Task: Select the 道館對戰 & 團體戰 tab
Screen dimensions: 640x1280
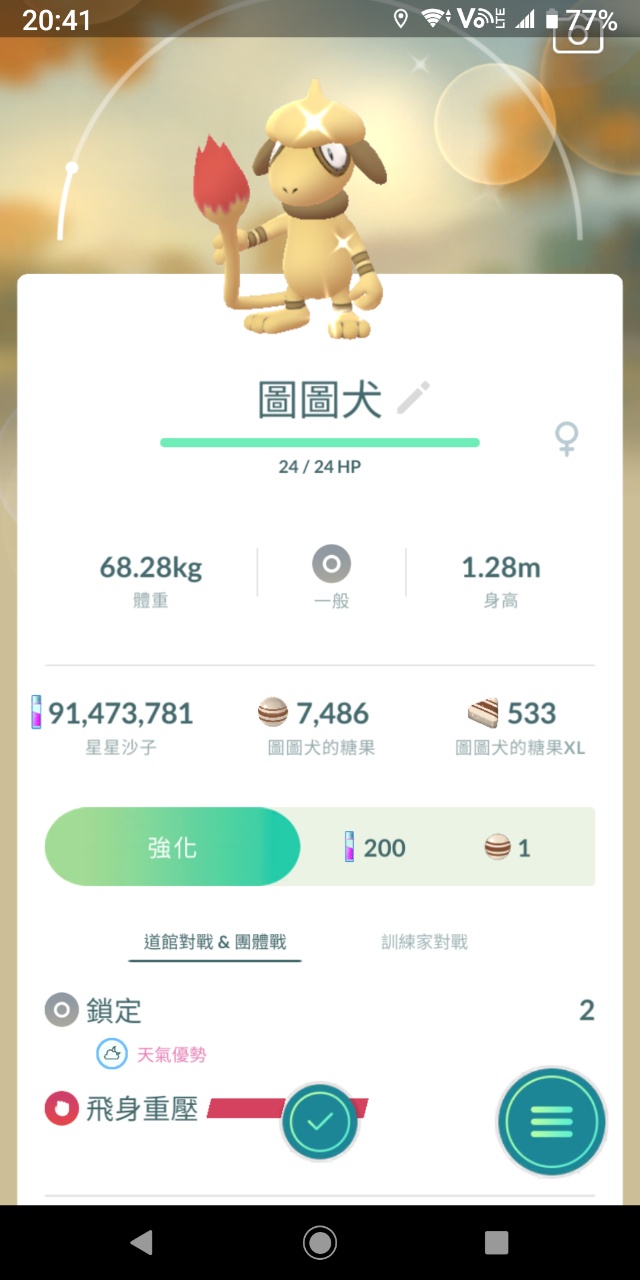Action: click(215, 941)
